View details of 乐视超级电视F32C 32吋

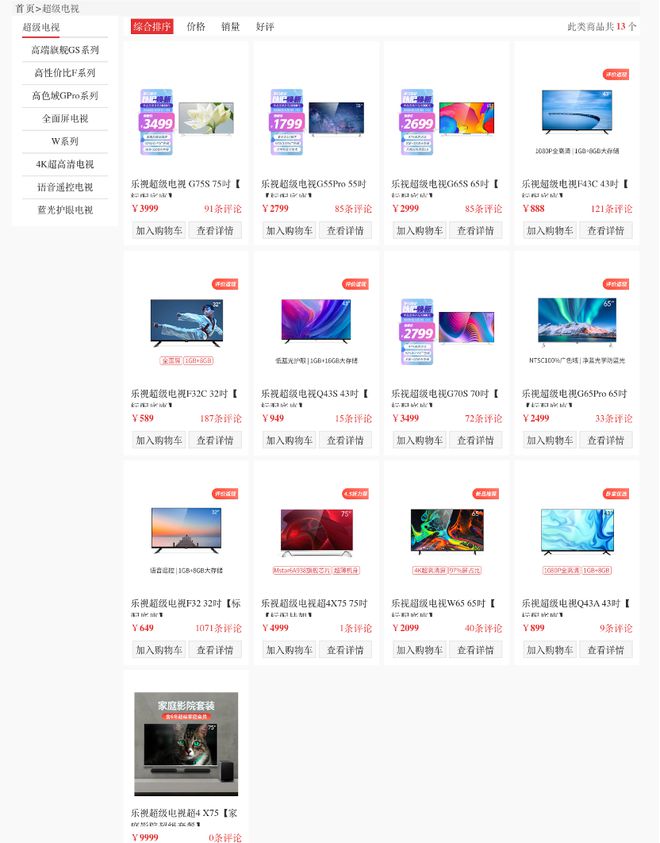click(x=215, y=441)
